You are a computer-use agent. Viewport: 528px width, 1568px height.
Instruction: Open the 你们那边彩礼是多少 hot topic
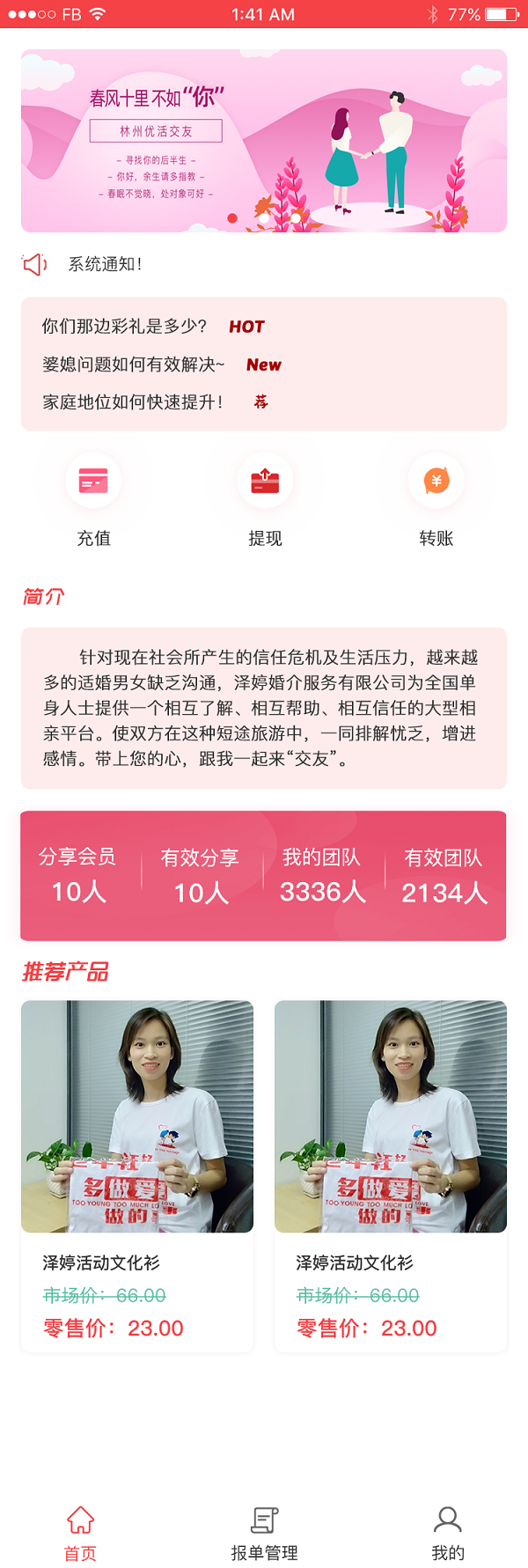coord(125,327)
